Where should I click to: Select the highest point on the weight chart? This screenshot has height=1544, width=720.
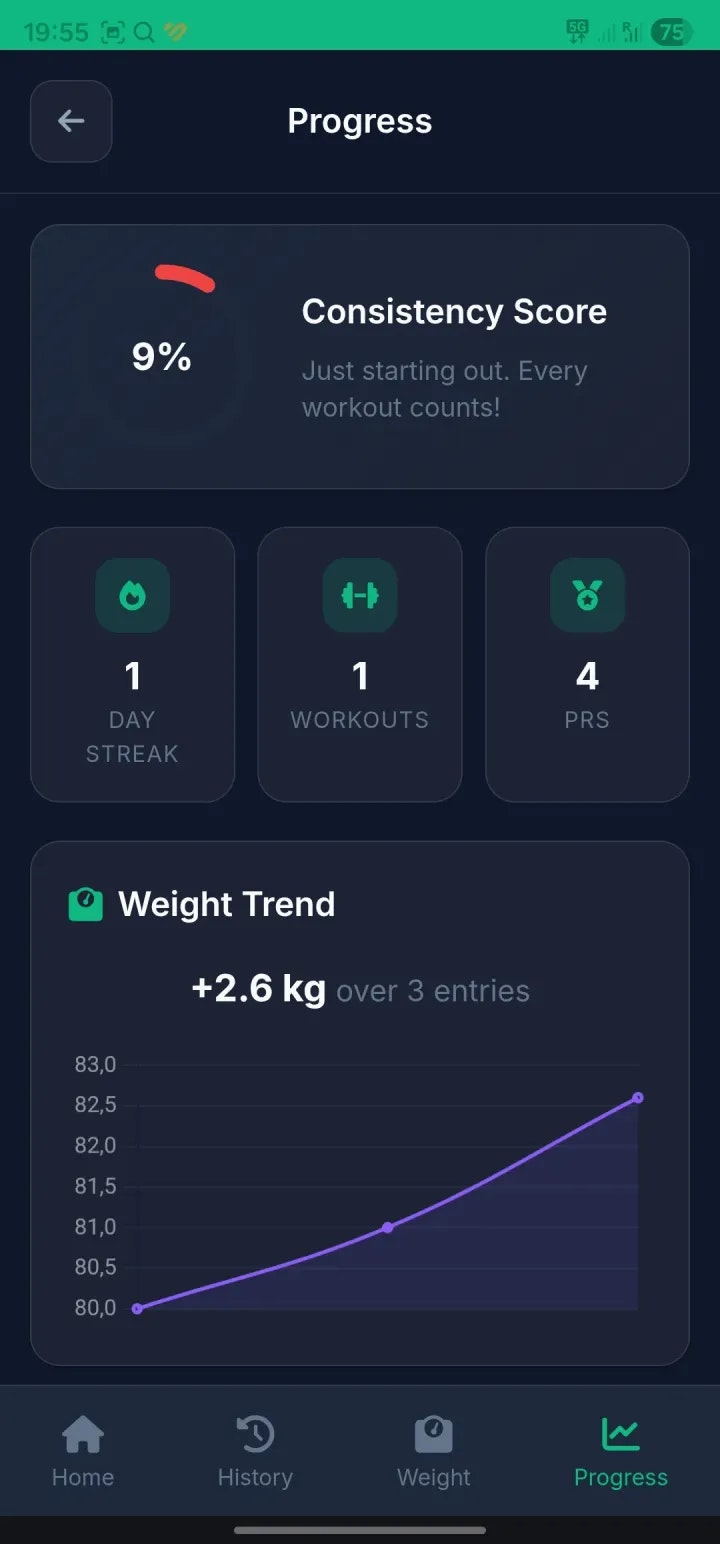(x=638, y=1097)
